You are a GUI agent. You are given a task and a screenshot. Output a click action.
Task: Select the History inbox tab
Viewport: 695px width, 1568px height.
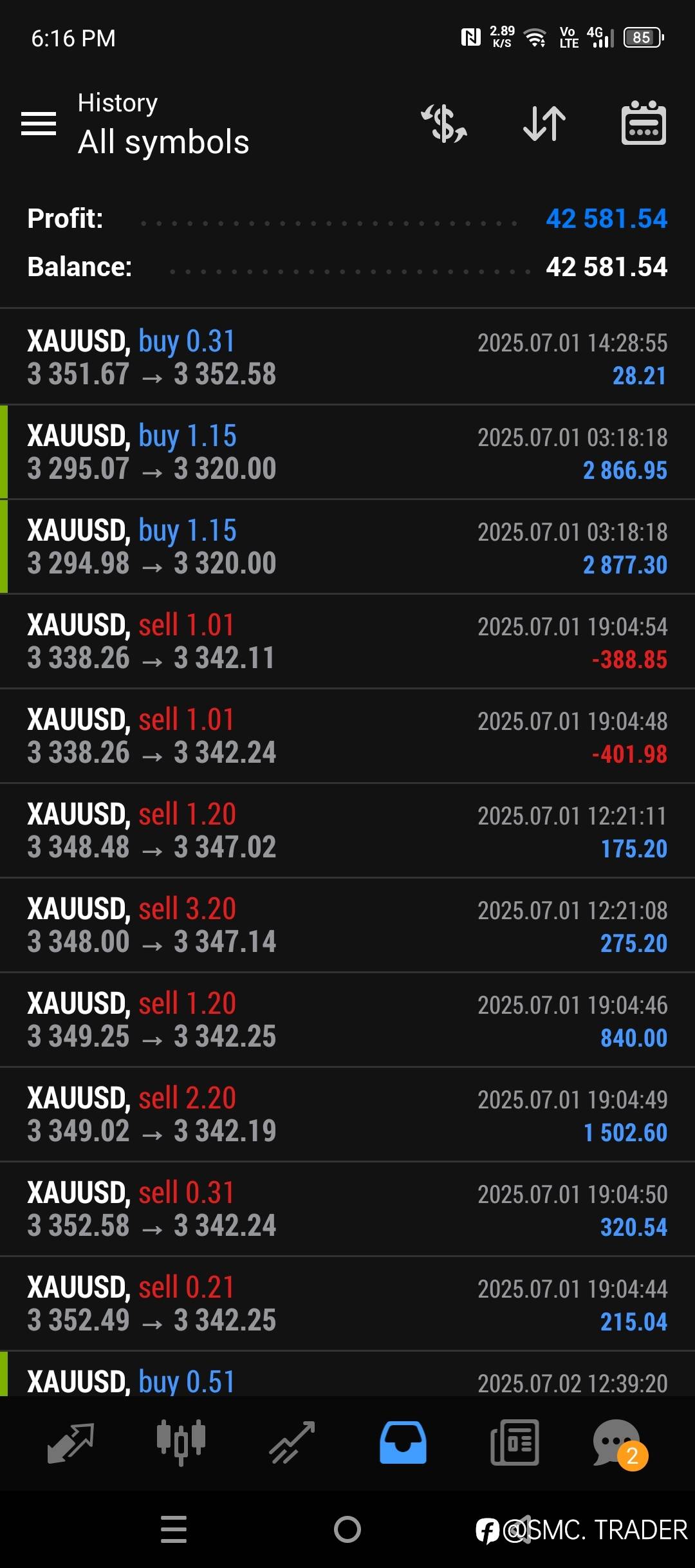[403, 1442]
